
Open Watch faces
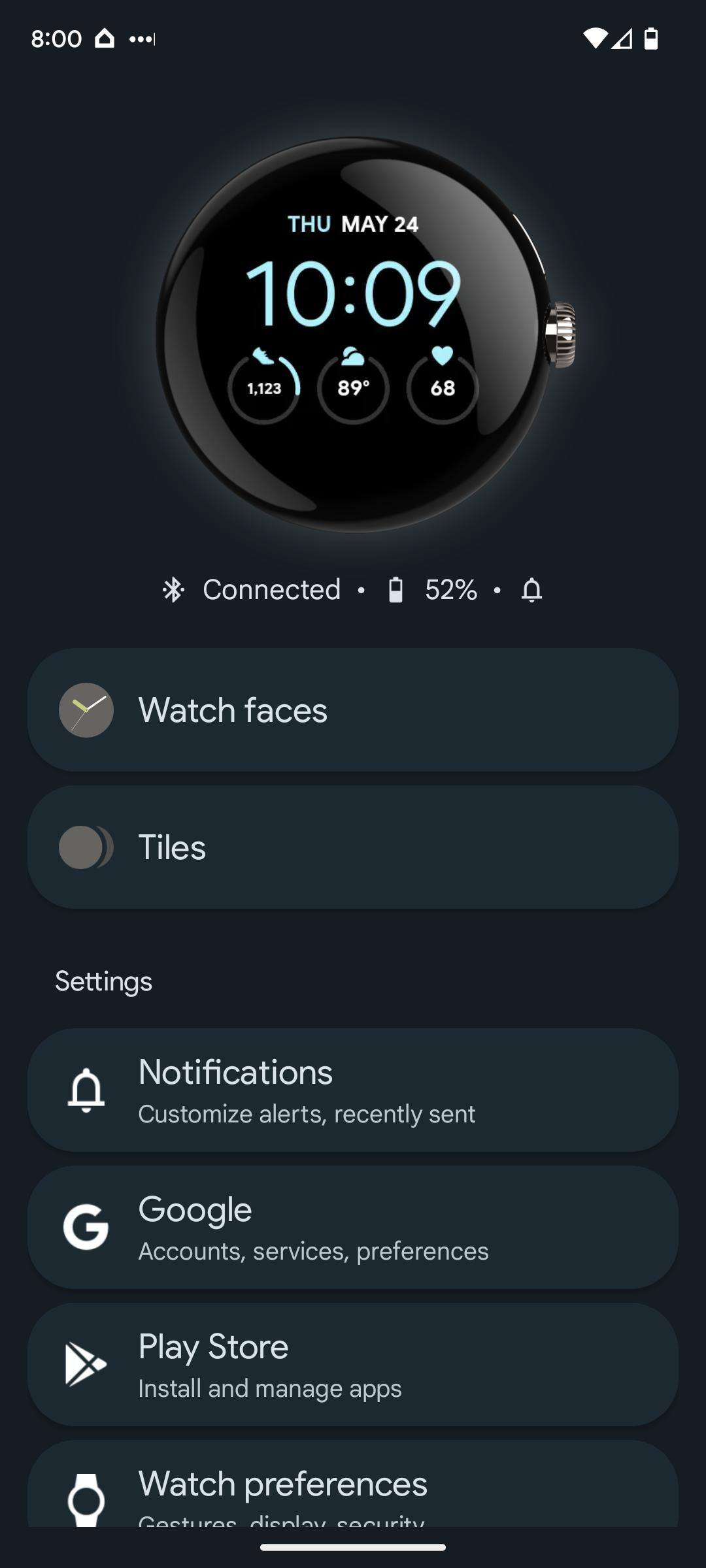coord(353,710)
